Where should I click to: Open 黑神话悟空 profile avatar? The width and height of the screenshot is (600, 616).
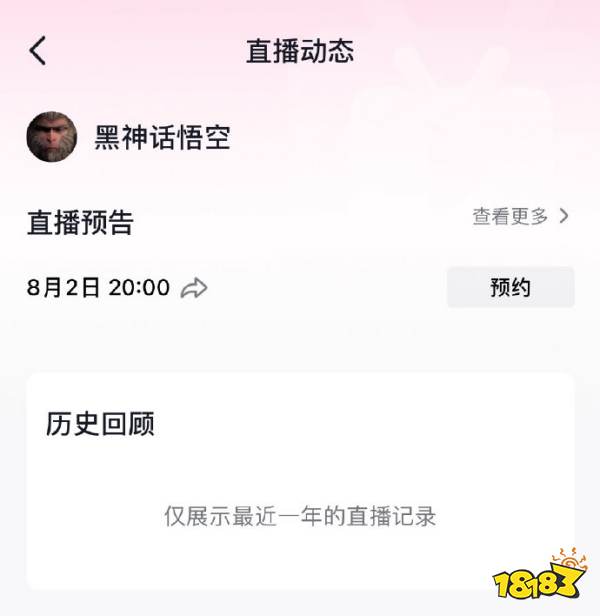(51, 137)
